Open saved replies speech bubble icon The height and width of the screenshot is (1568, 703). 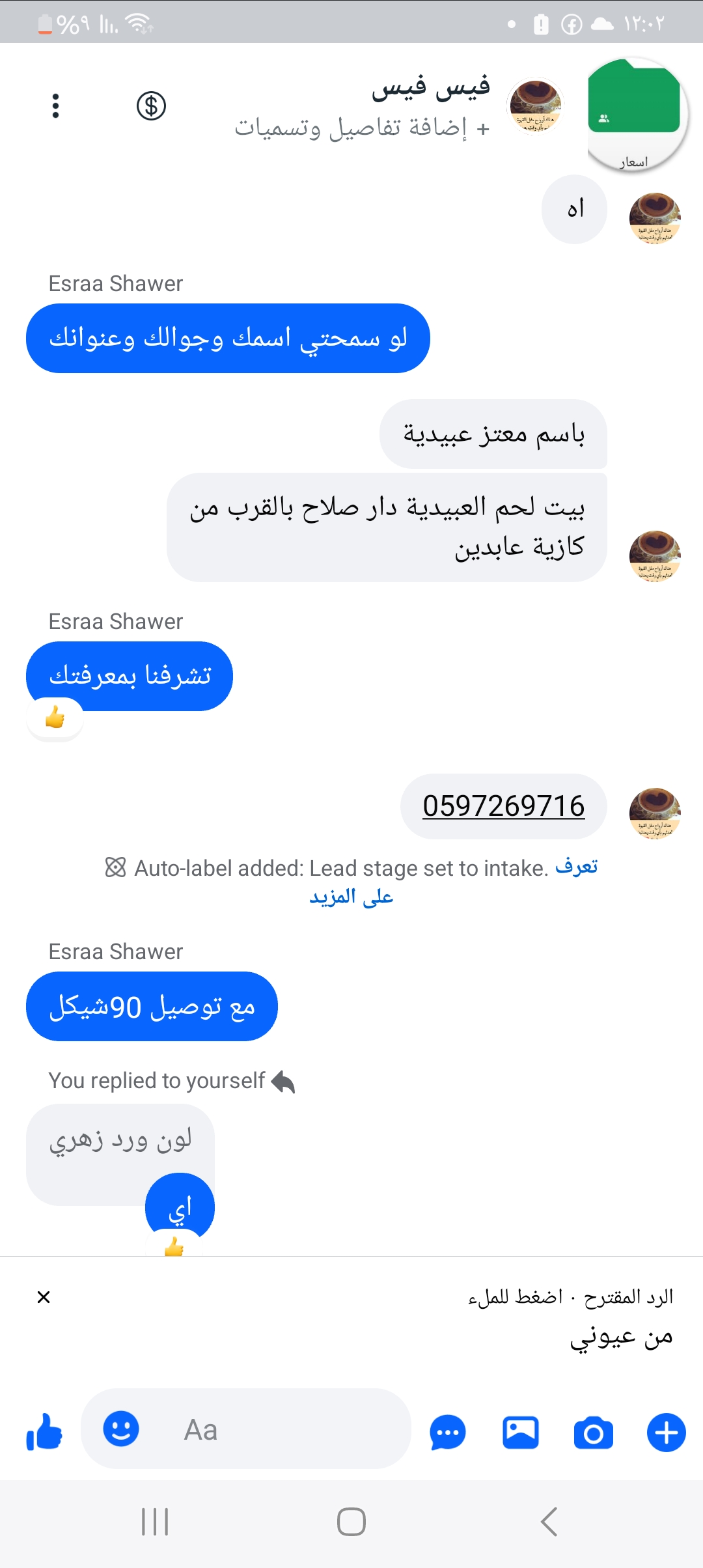[x=448, y=1433]
